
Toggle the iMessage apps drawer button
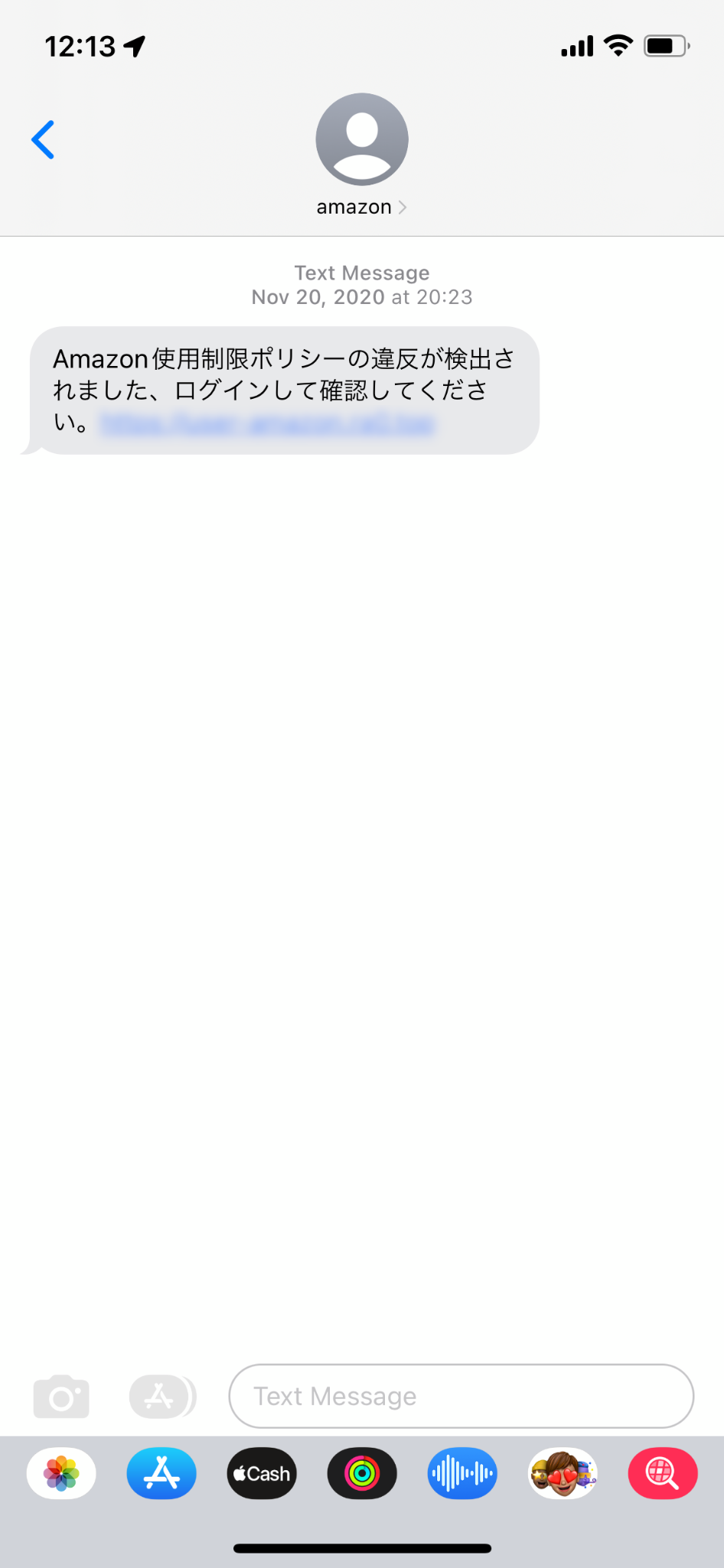pyautogui.click(x=161, y=1396)
